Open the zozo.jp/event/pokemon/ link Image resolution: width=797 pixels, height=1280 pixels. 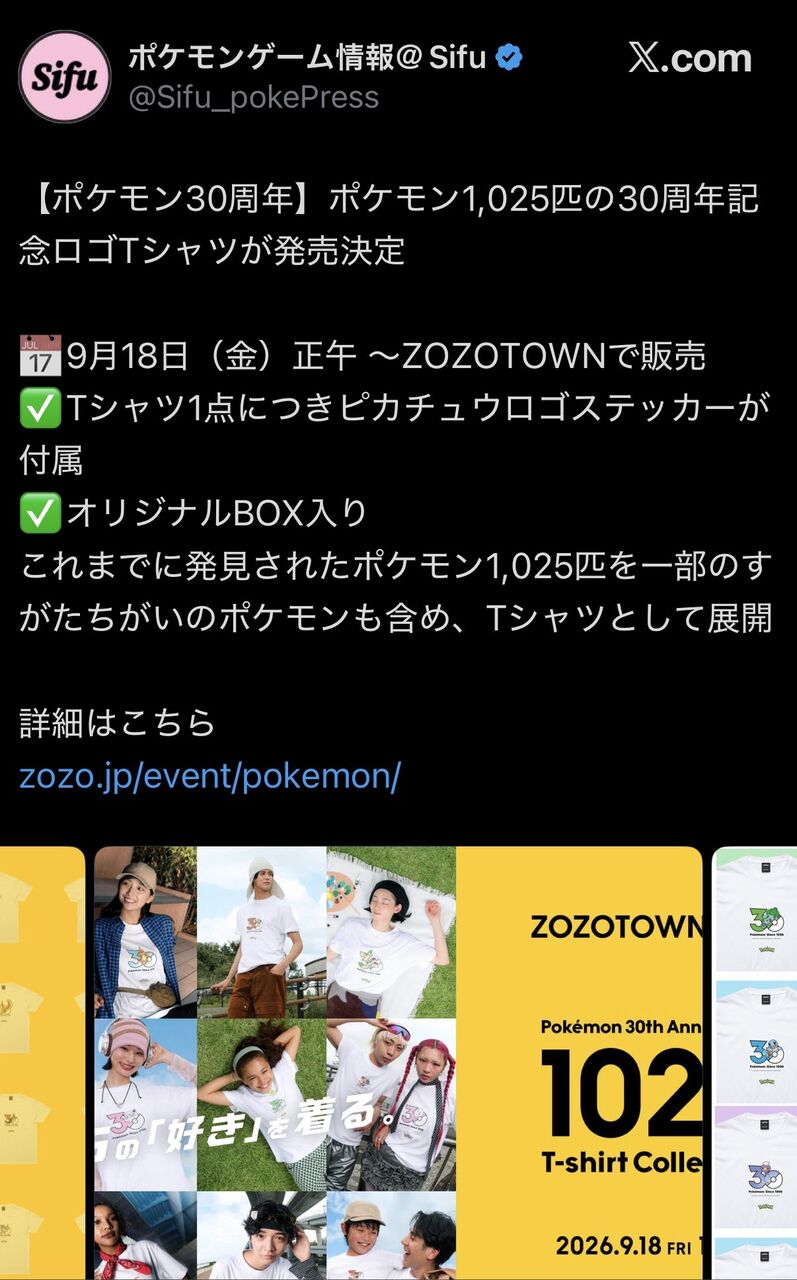tap(210, 775)
